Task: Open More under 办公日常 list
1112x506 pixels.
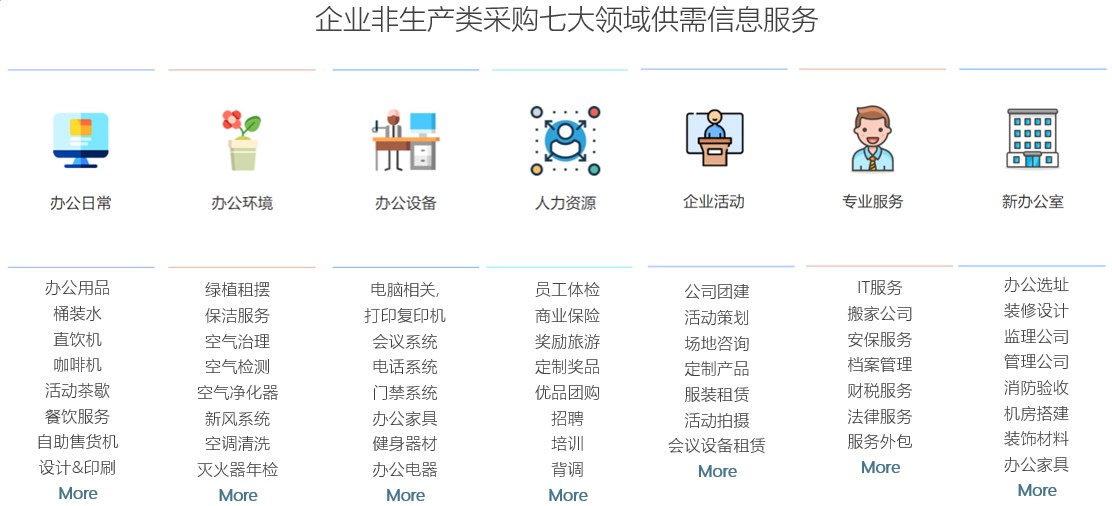Action: (78, 493)
